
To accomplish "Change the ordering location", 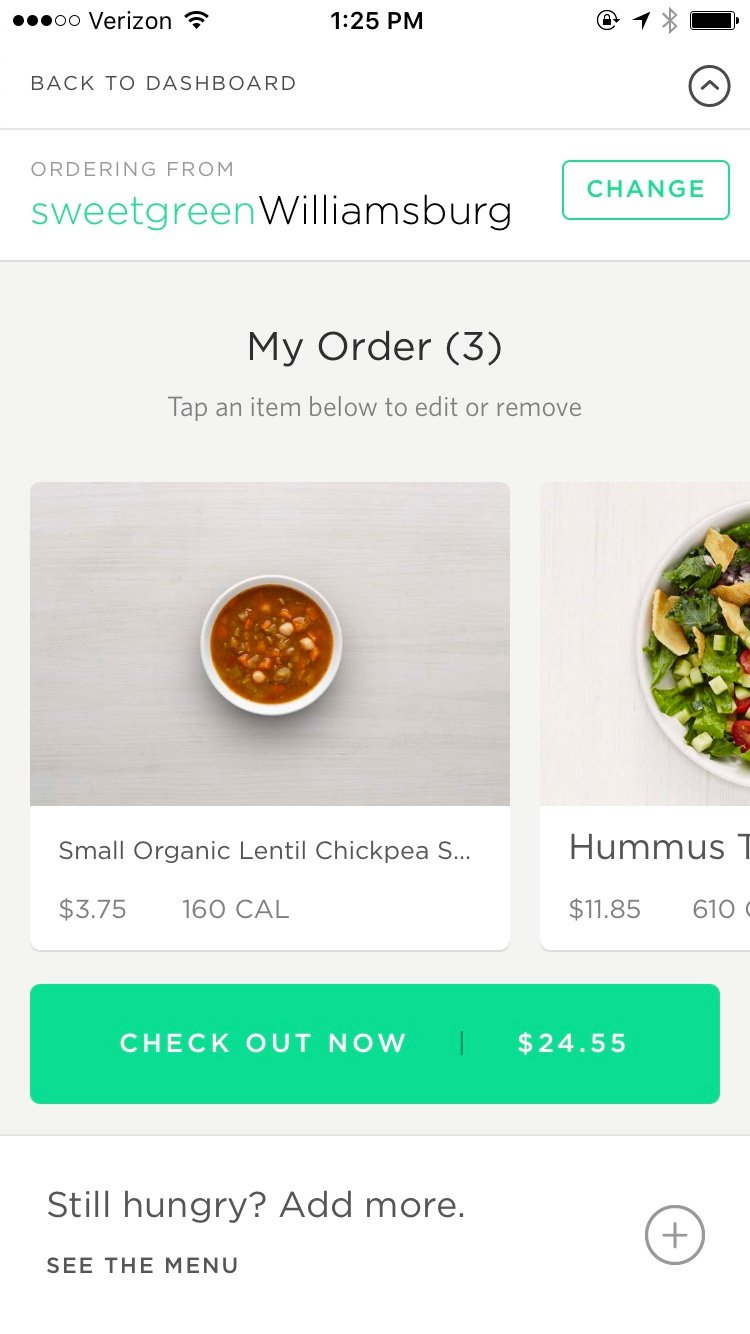I will point(645,189).
